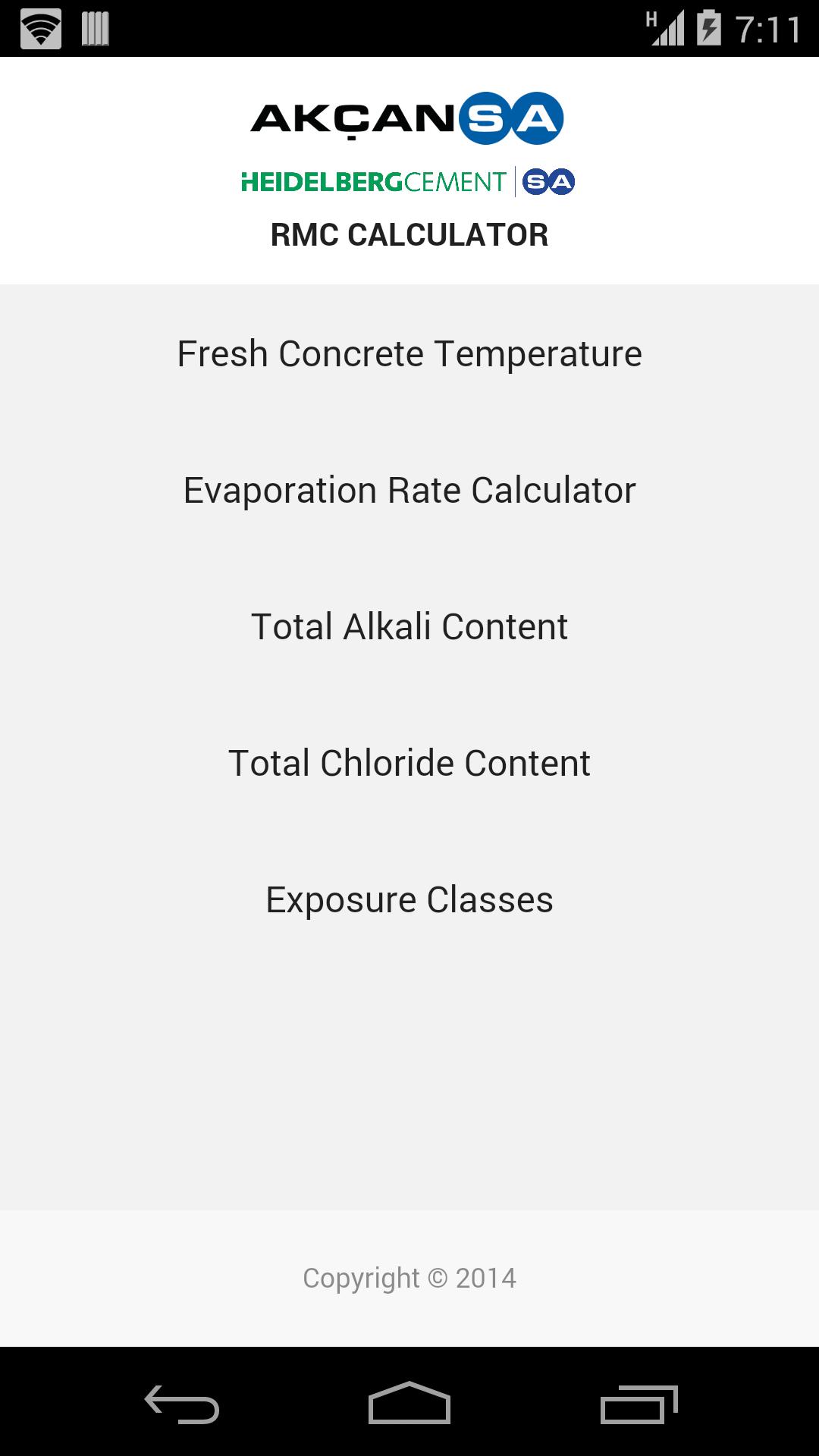Tap the system back button
The image size is (819, 1456).
coord(182,1404)
